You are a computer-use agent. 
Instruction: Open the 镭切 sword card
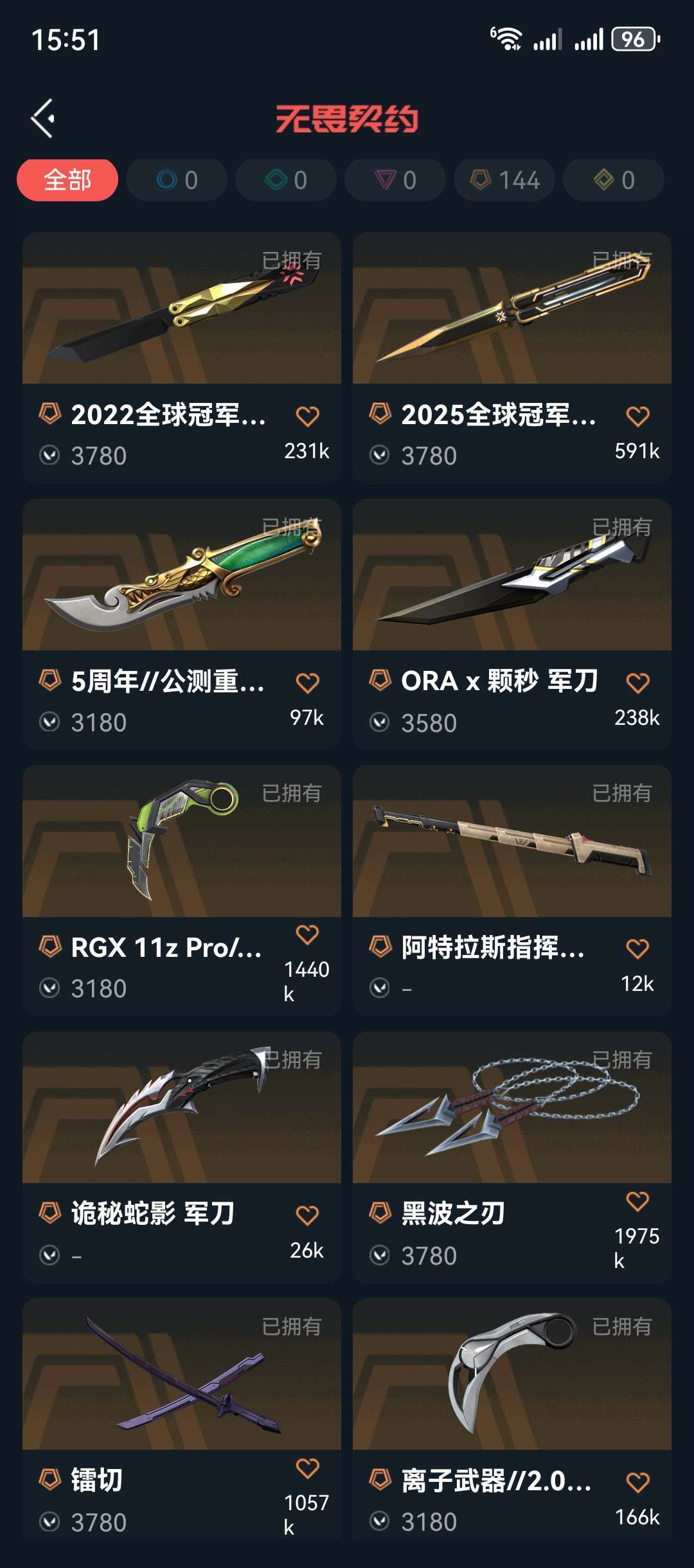[182, 1374]
